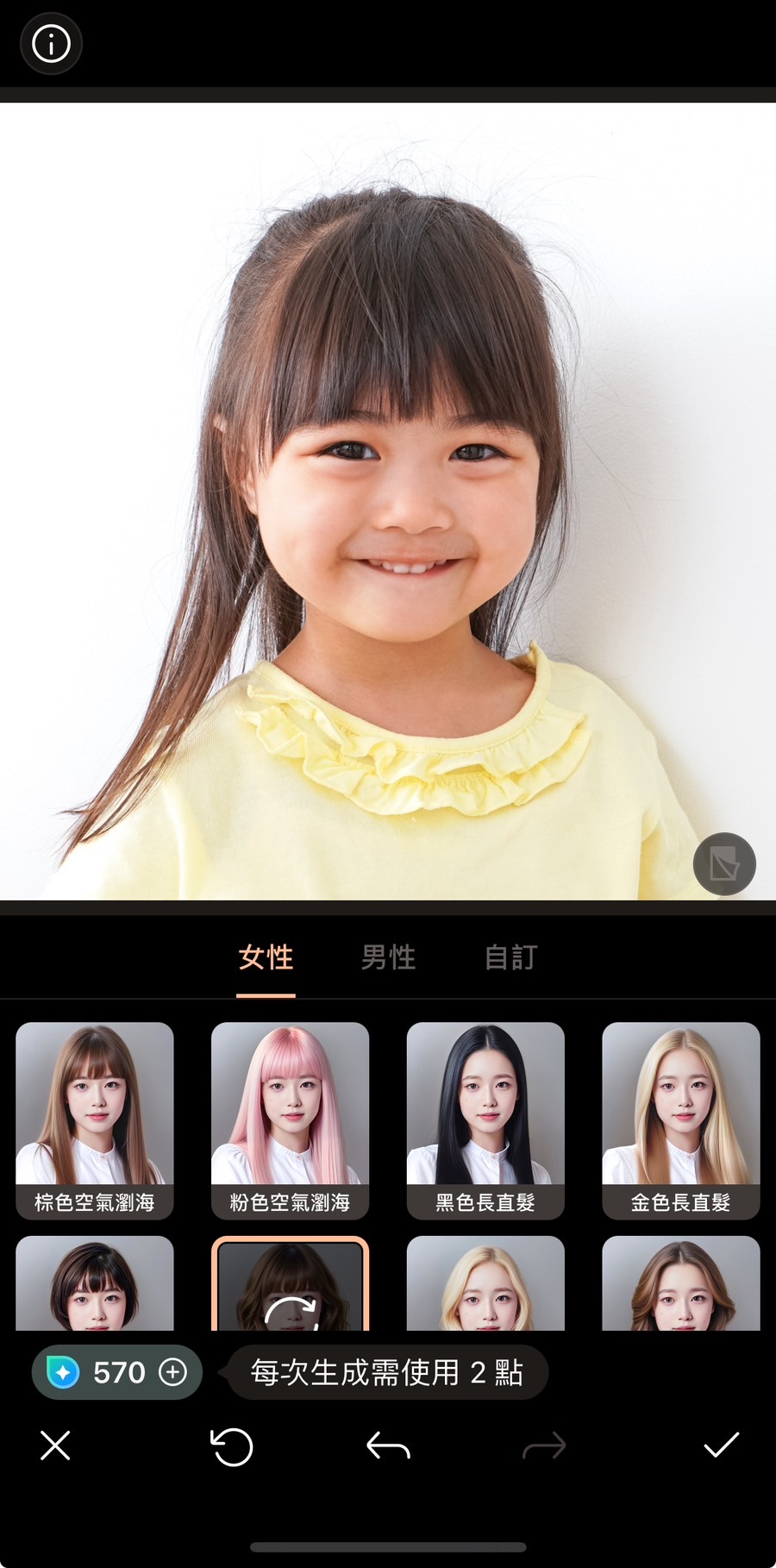
Task: Reset changes with circular arrow icon
Action: pos(231,1446)
